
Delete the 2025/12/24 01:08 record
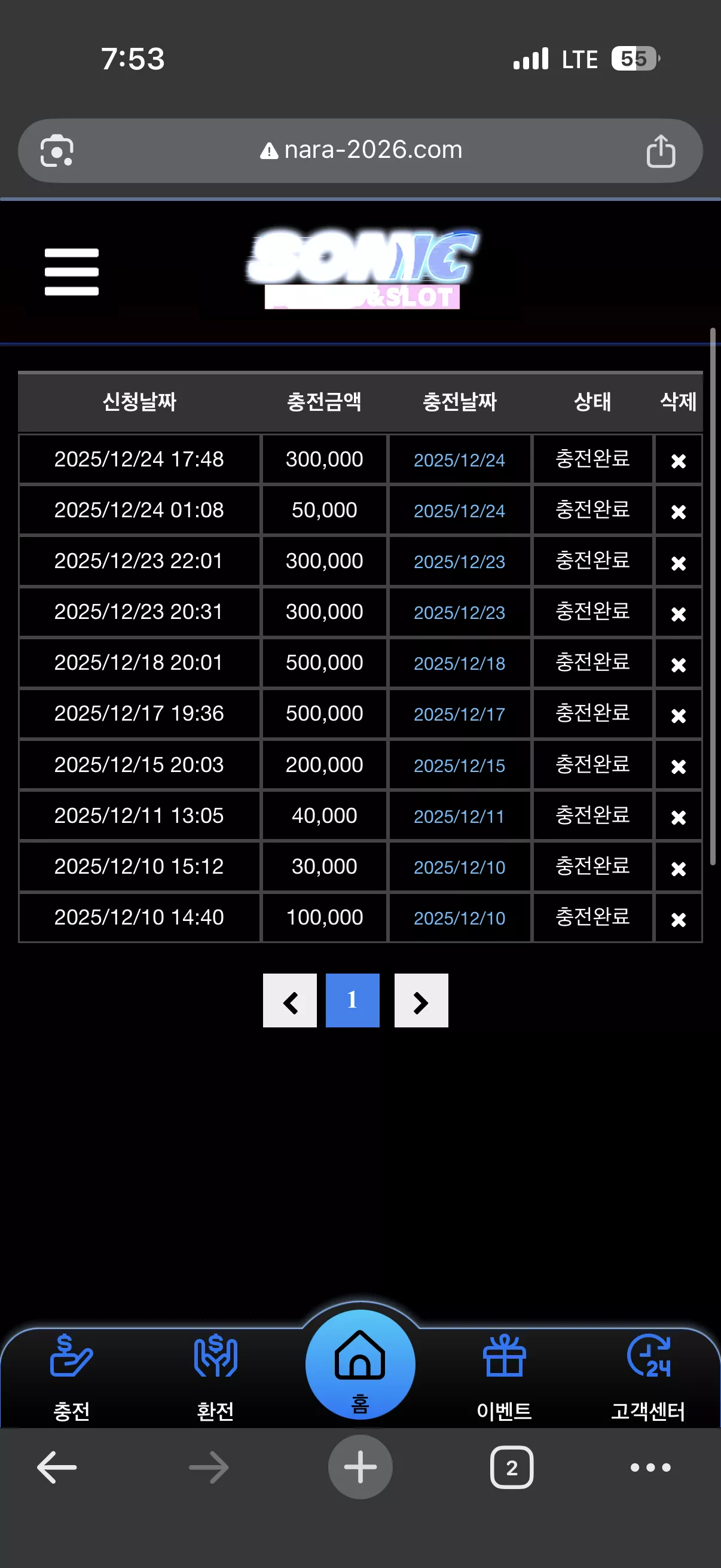(x=679, y=512)
